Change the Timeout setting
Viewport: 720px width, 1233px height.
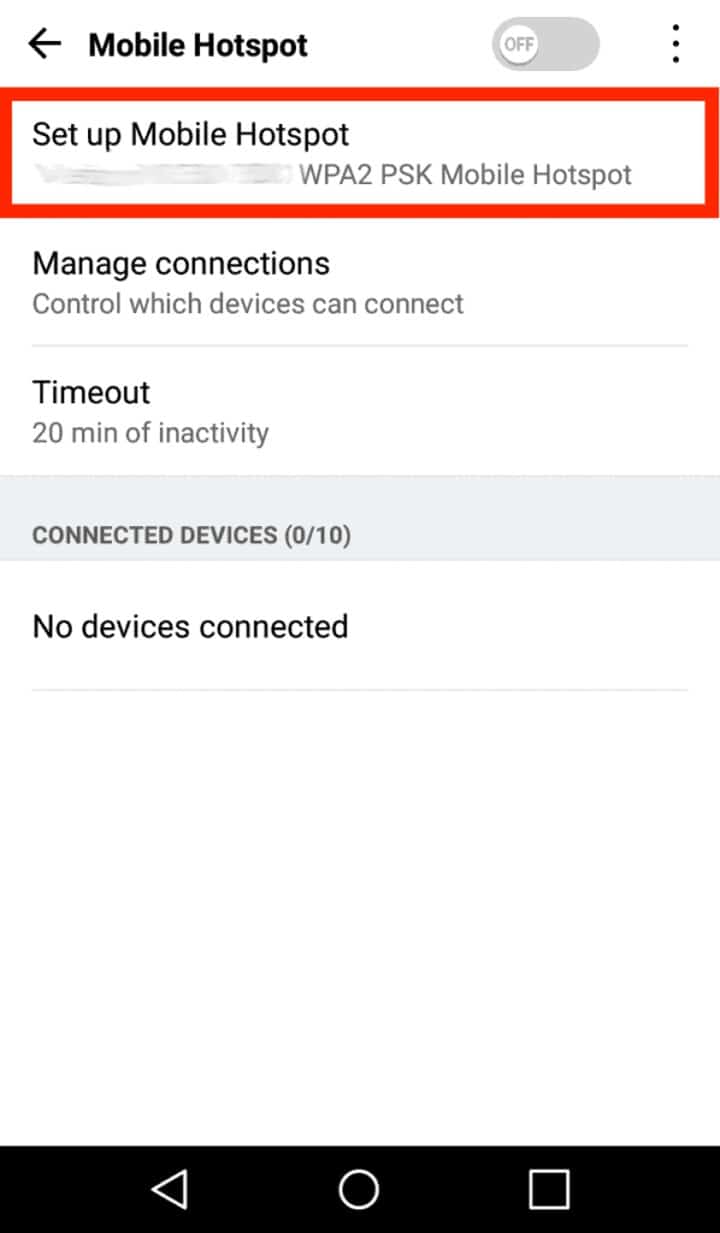[x=360, y=411]
